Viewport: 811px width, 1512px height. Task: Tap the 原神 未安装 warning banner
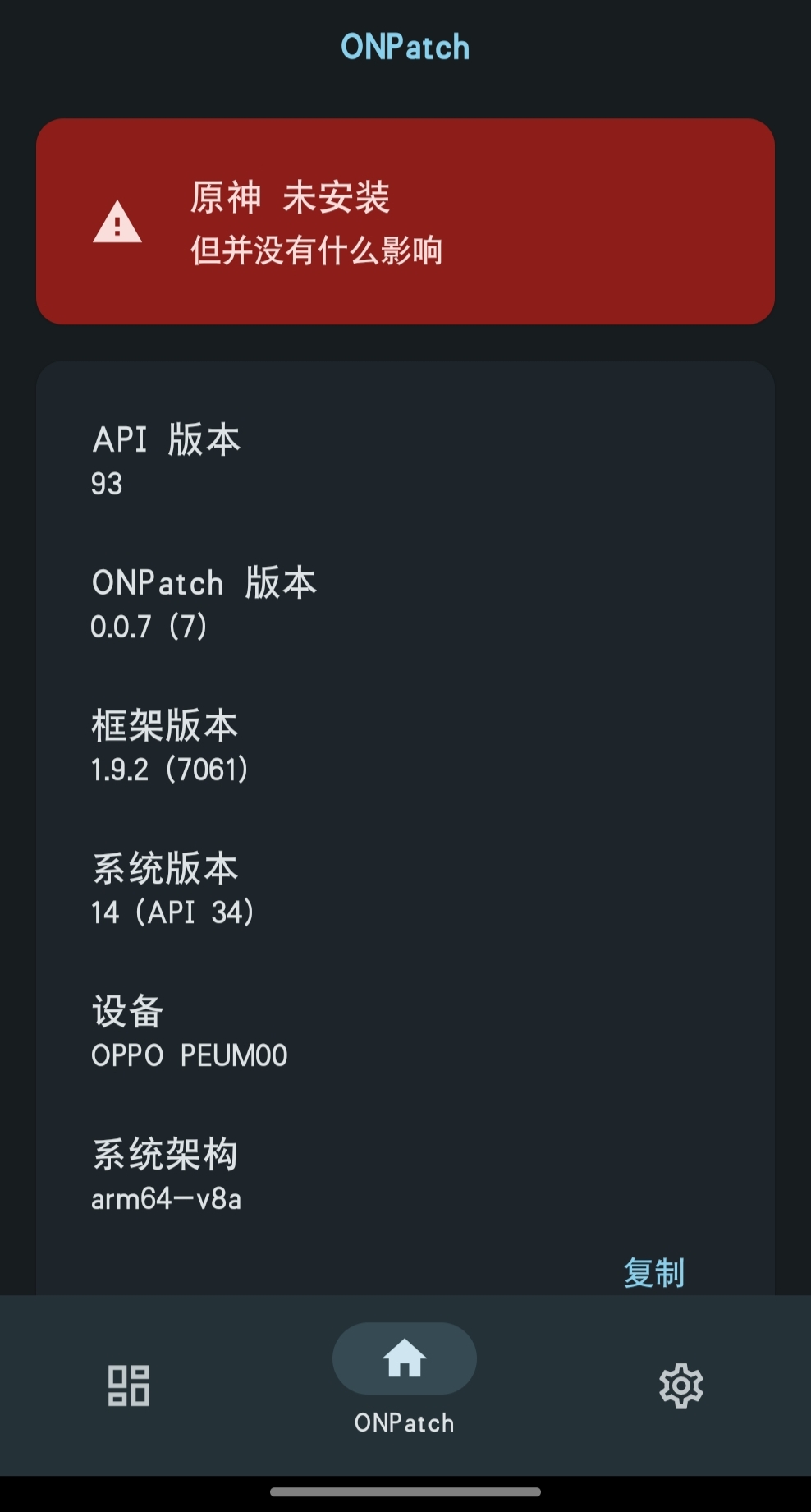click(405, 219)
